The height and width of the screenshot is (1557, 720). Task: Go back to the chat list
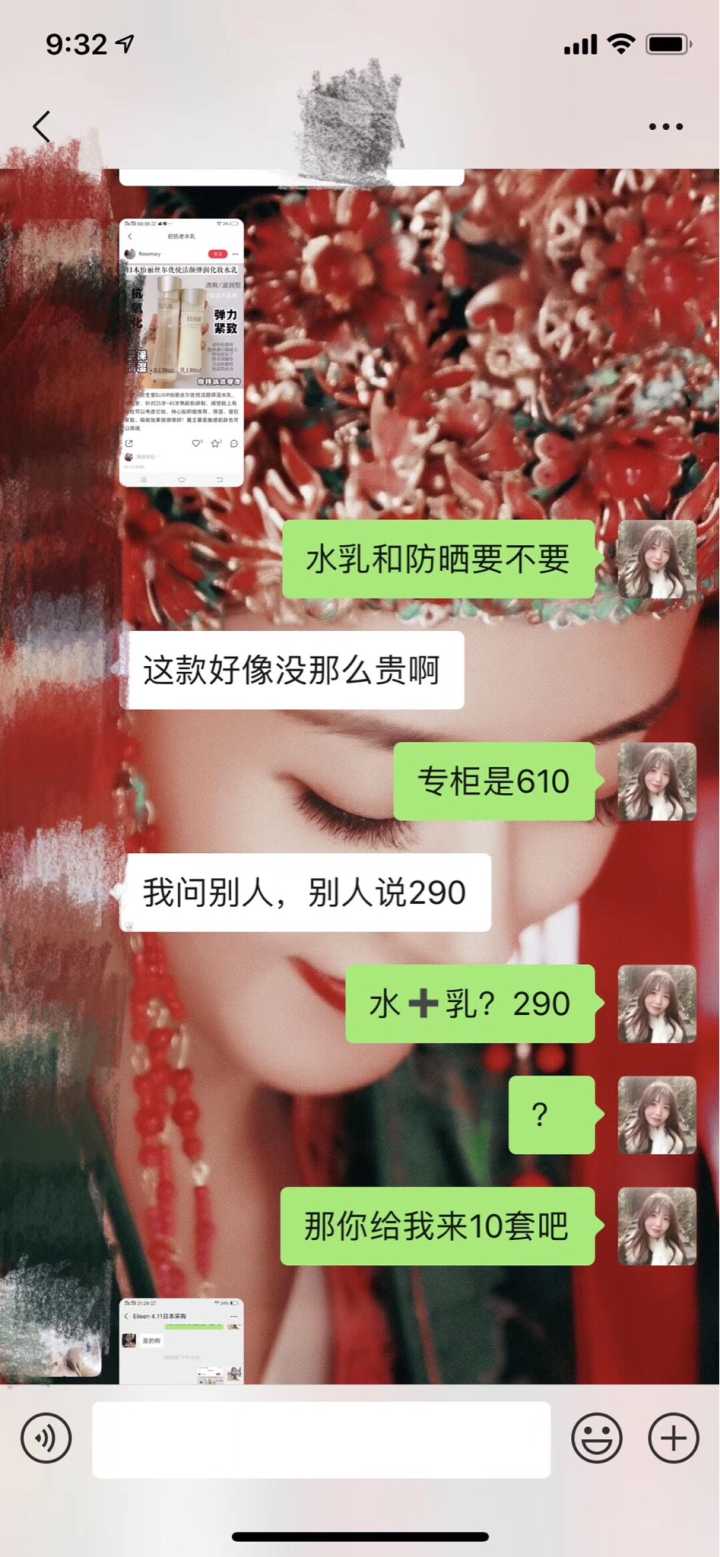41,127
